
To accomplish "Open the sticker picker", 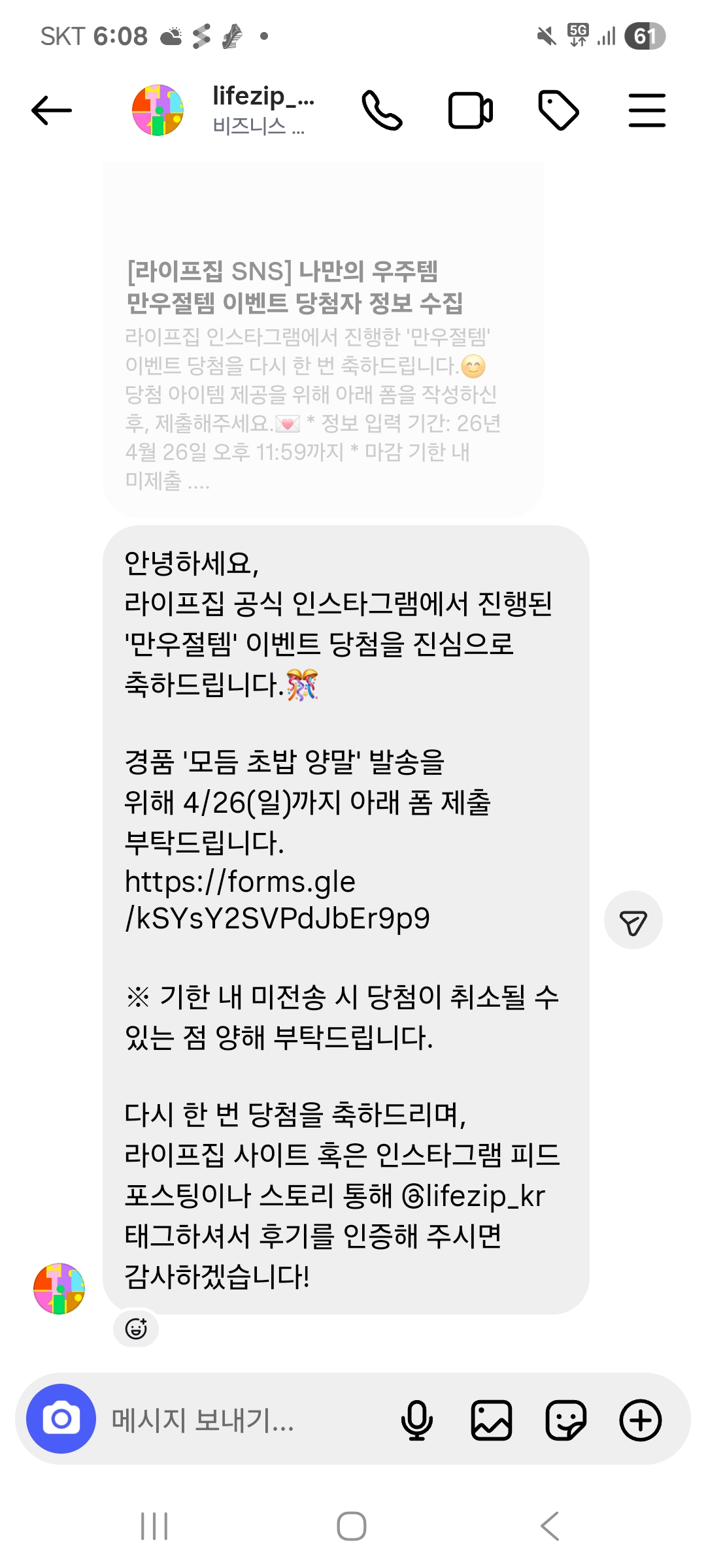I will coord(566,1420).
